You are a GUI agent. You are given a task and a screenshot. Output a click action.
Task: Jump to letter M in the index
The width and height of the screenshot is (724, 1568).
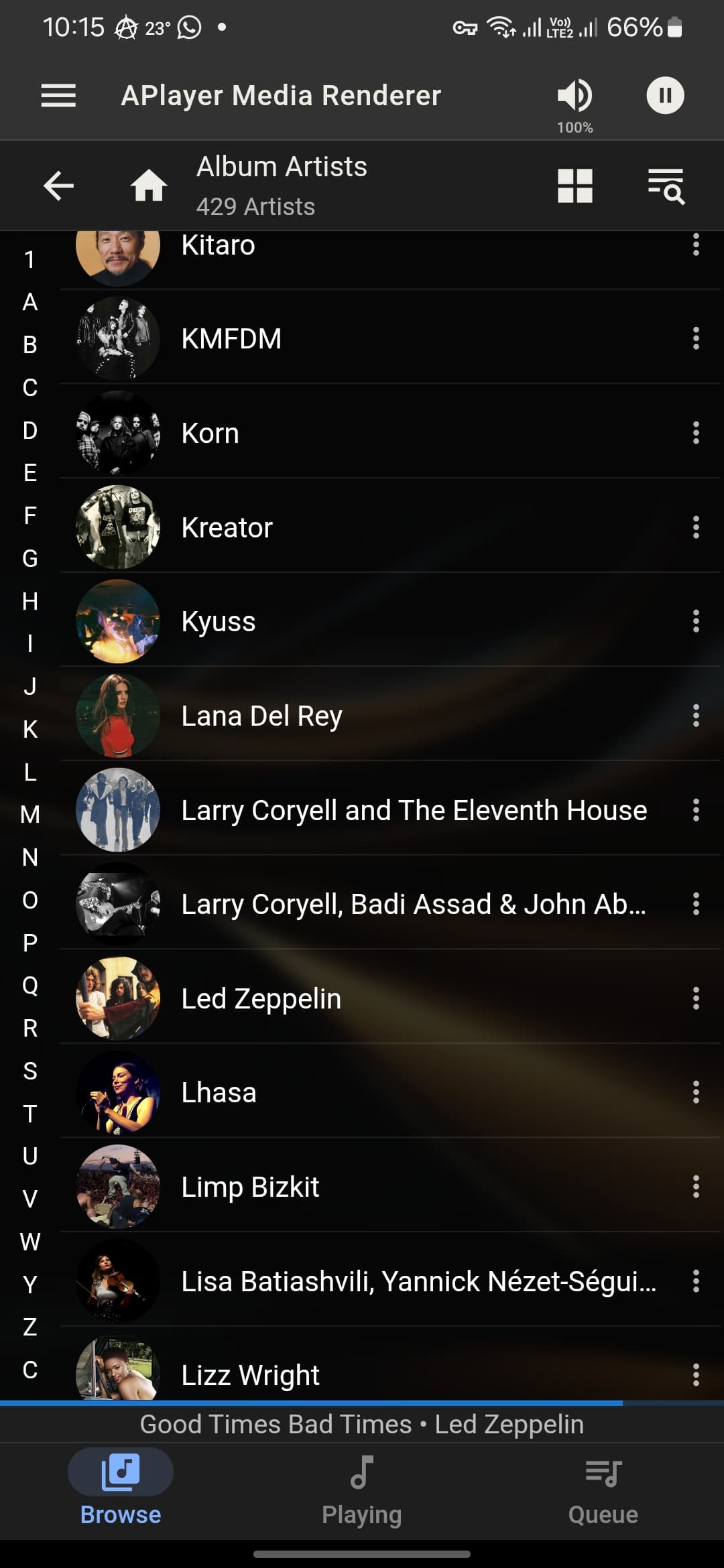click(x=30, y=814)
